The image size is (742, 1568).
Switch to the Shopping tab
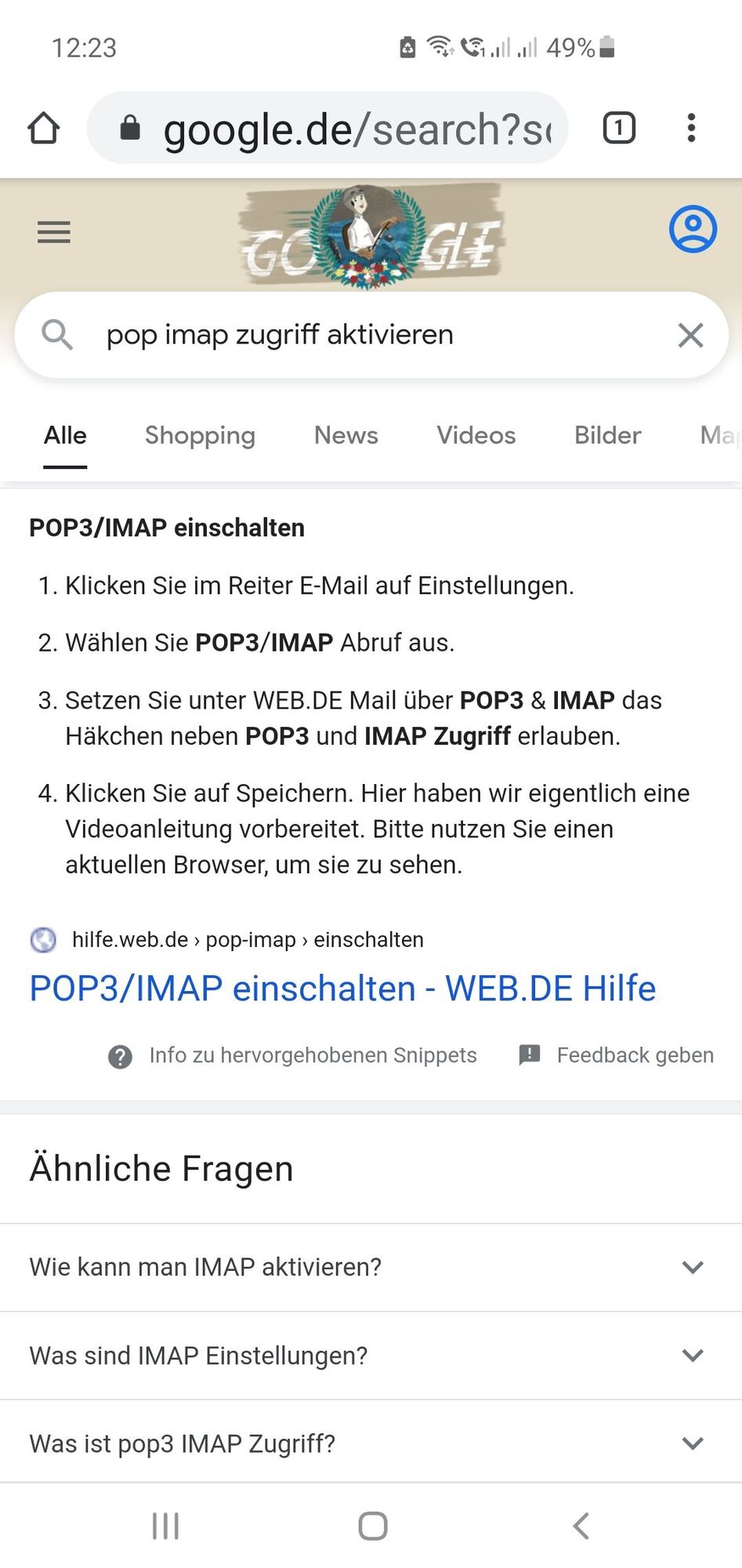click(x=200, y=436)
